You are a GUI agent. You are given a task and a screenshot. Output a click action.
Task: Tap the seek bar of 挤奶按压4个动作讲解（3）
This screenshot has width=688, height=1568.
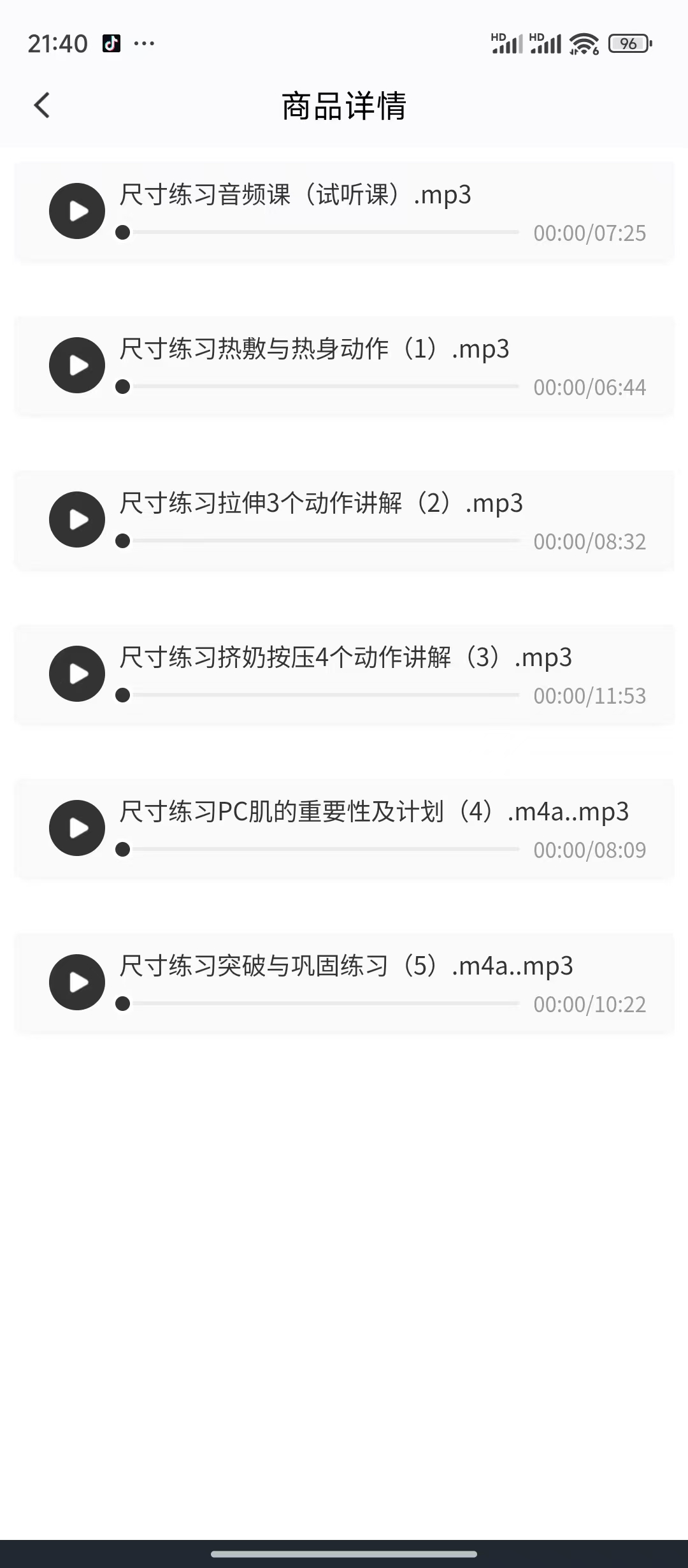point(317,695)
